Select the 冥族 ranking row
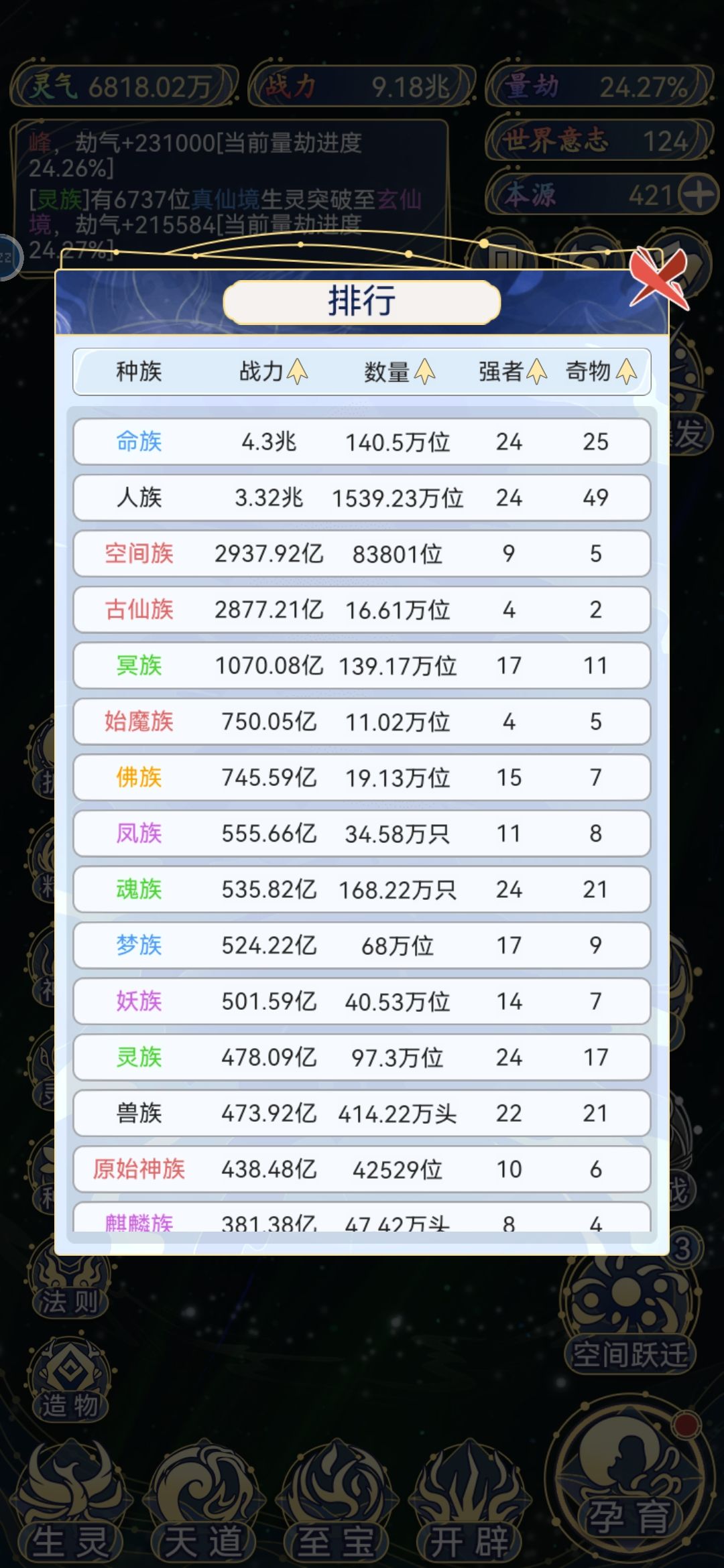Viewport: 724px width, 1568px height. (362, 665)
